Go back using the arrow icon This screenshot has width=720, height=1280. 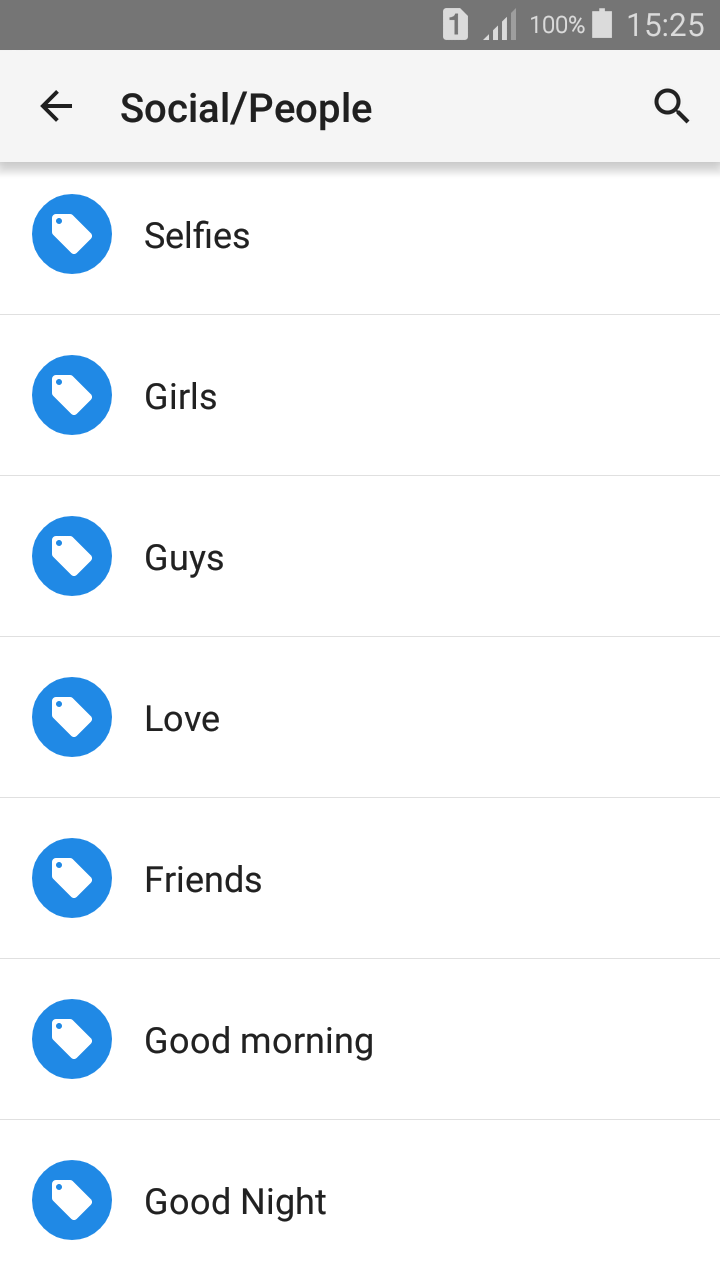tap(56, 107)
